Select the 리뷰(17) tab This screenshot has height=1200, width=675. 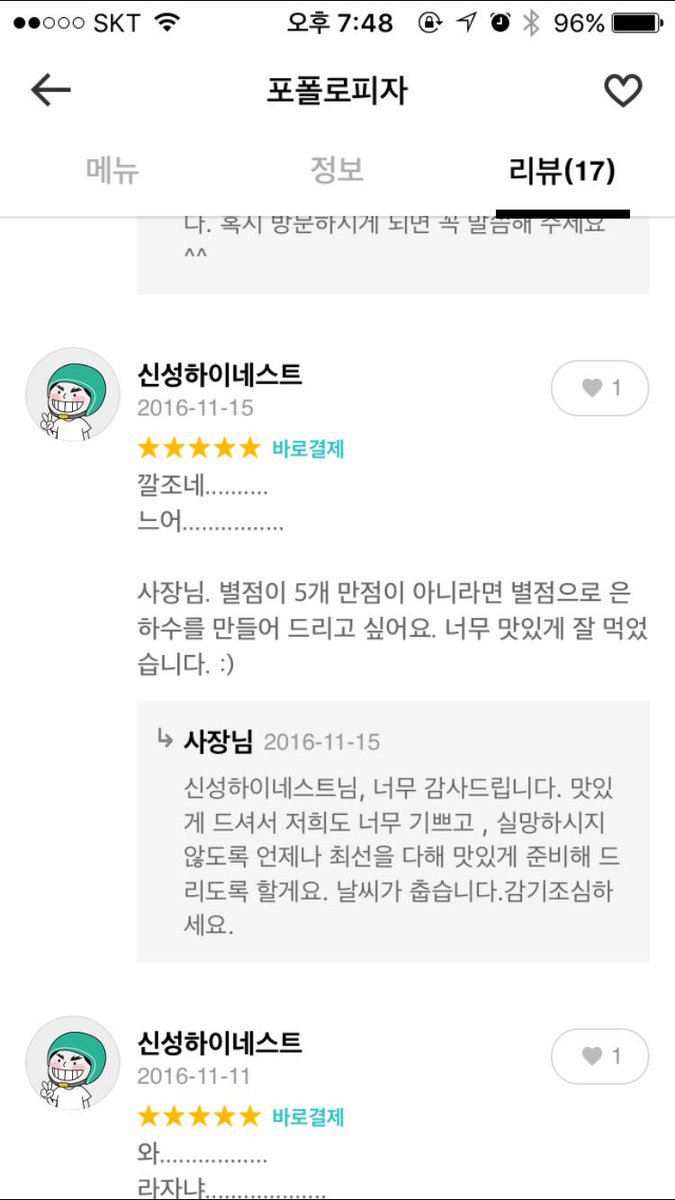pyautogui.click(x=562, y=171)
